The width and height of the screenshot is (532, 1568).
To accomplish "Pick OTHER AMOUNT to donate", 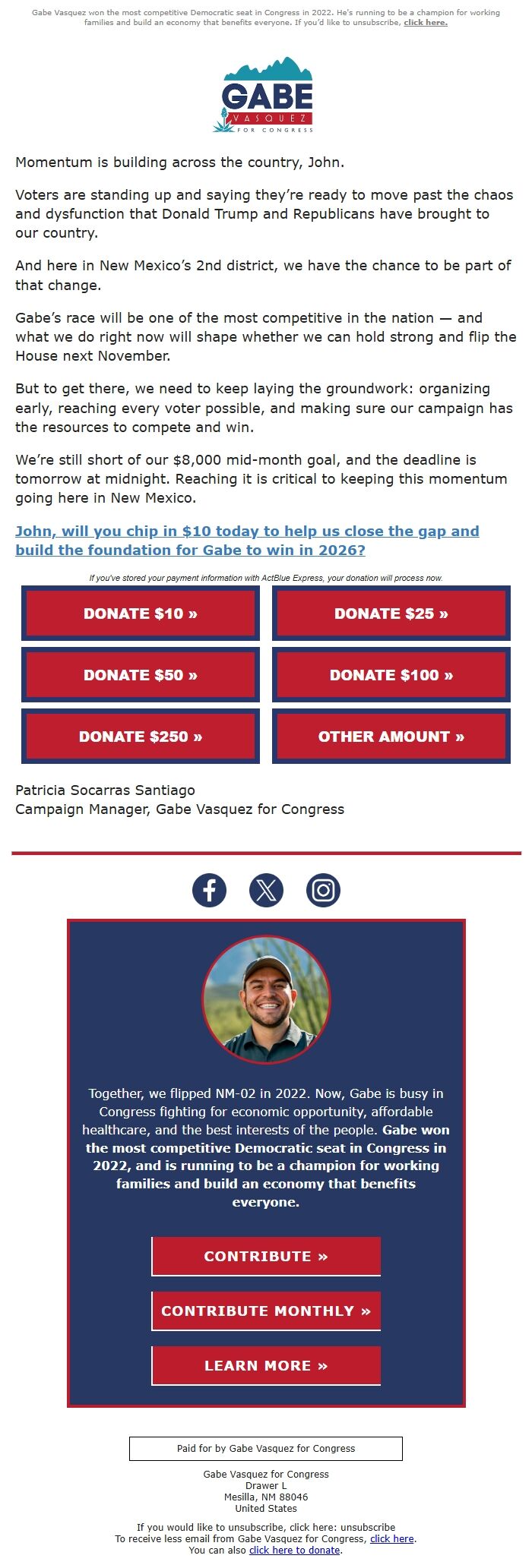I will [x=391, y=737].
